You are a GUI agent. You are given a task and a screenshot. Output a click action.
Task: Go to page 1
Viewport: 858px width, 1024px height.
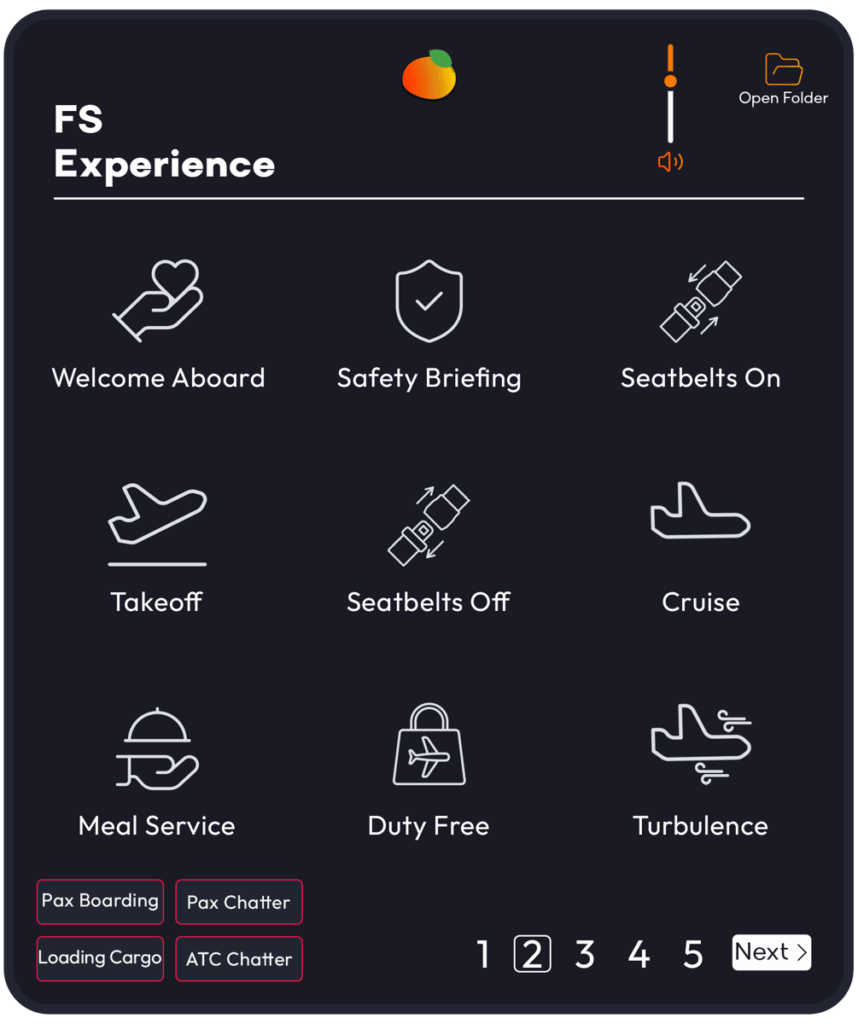coord(484,955)
